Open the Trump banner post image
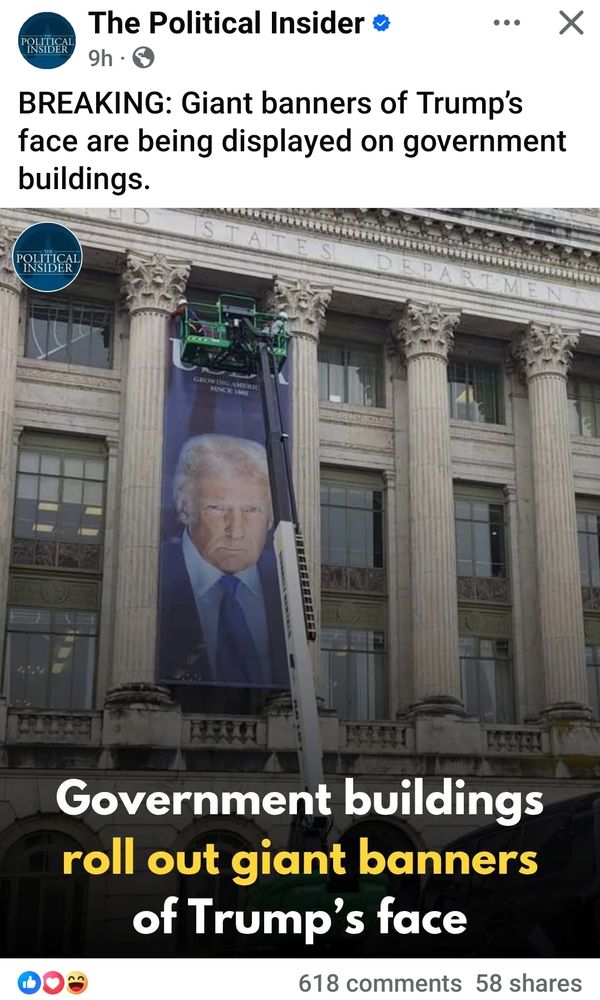This screenshot has width=600, height=1000. pos(300,582)
